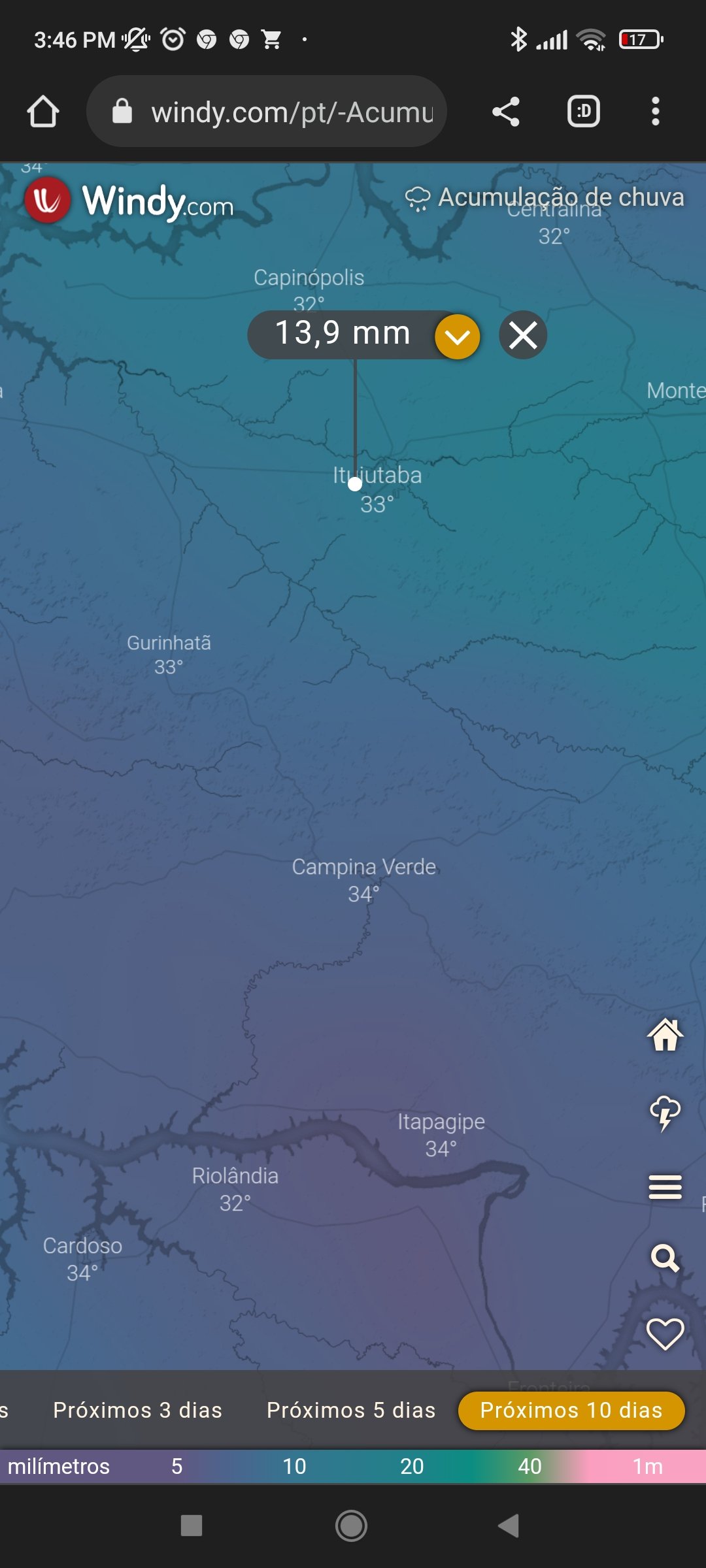Go back with the system back button
706x1568 pixels.
point(509,1526)
